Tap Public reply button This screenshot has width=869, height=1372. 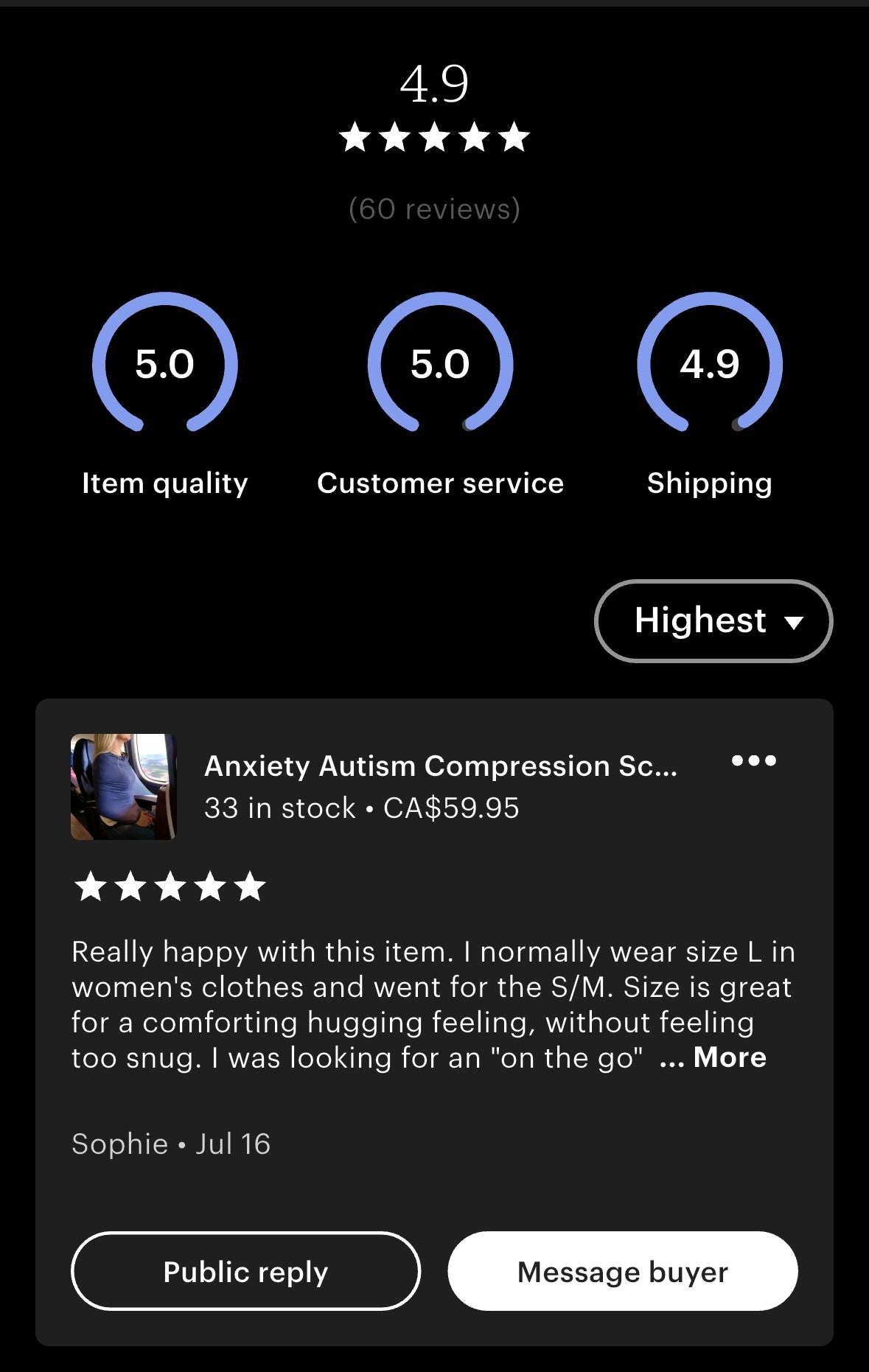tap(245, 1271)
